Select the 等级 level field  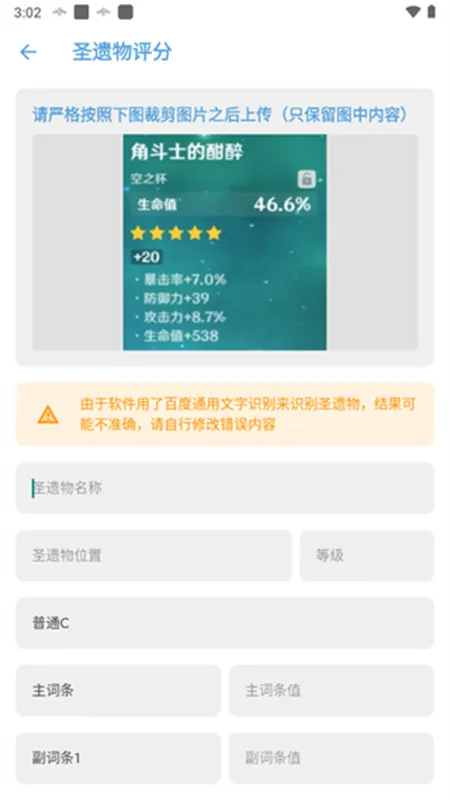tap(367, 556)
